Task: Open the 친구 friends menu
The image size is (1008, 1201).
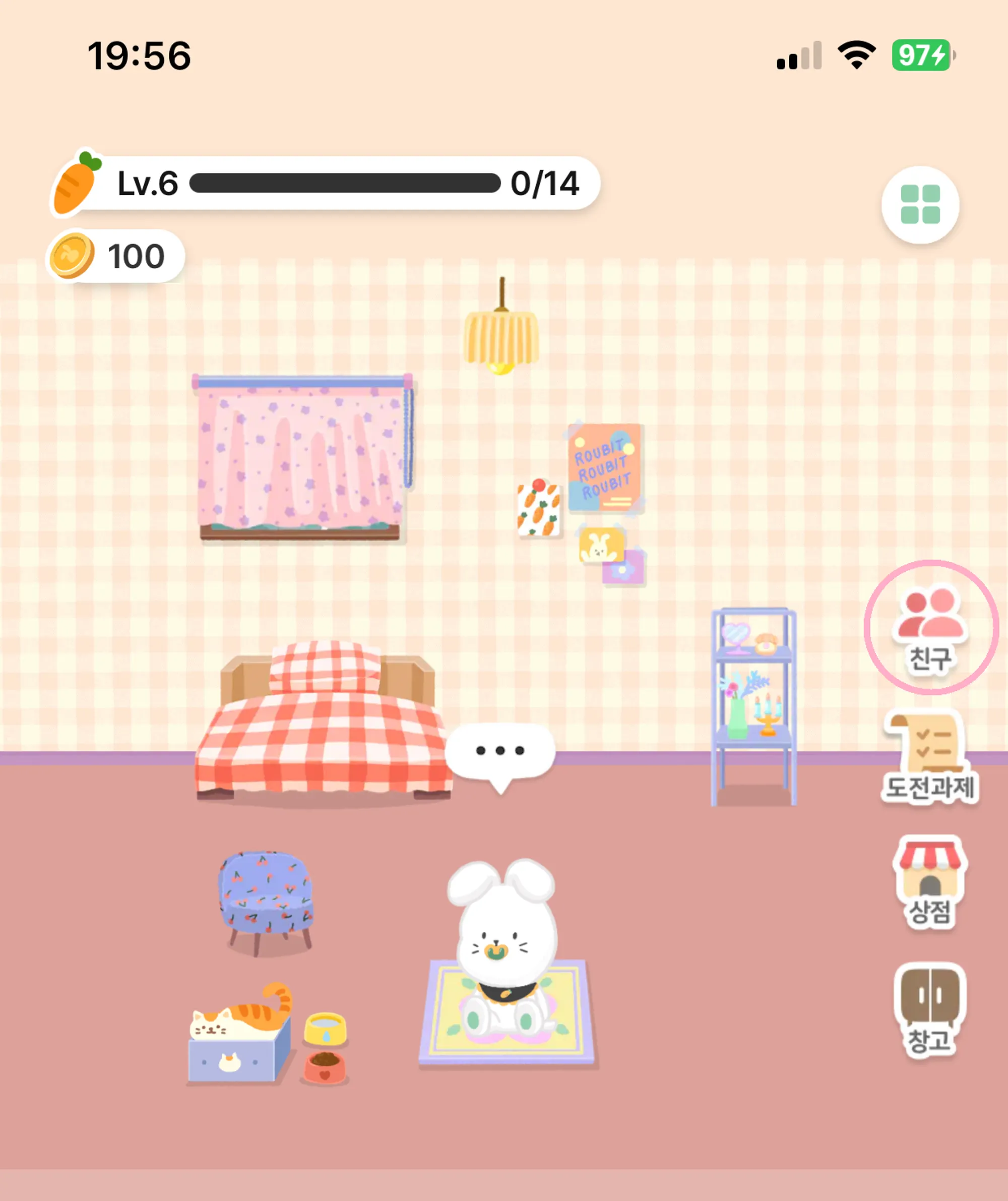Action: click(x=930, y=628)
